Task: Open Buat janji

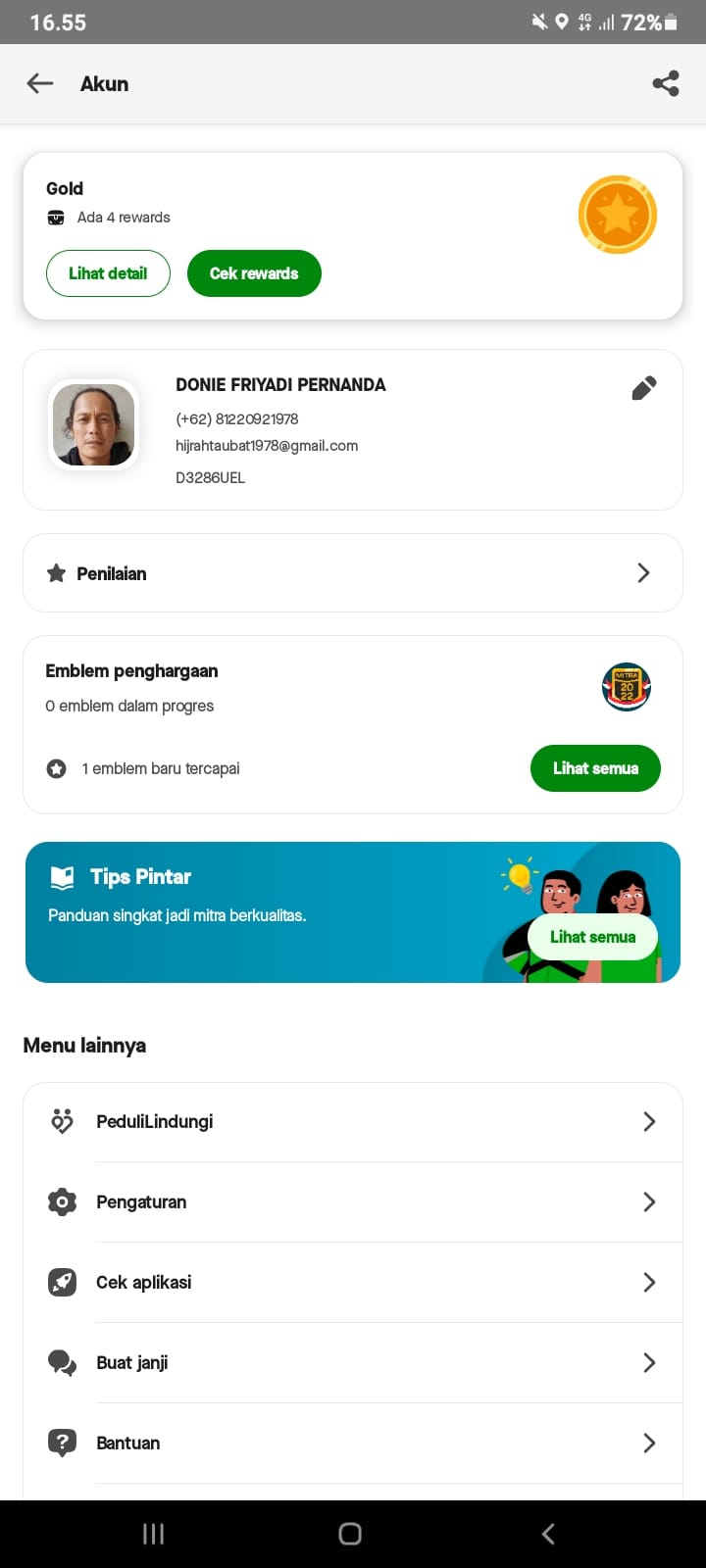Action: (353, 1362)
